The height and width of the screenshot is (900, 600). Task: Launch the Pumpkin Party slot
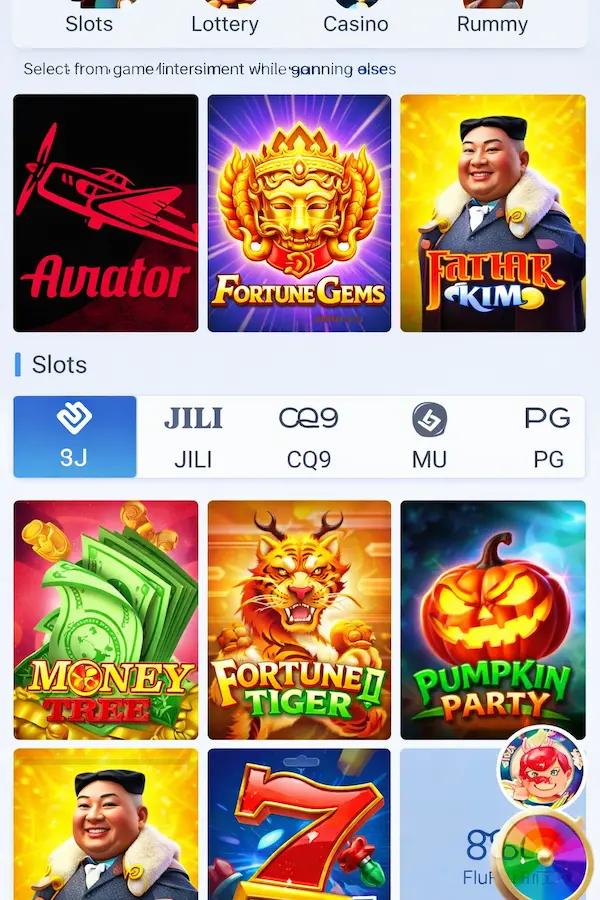493,620
